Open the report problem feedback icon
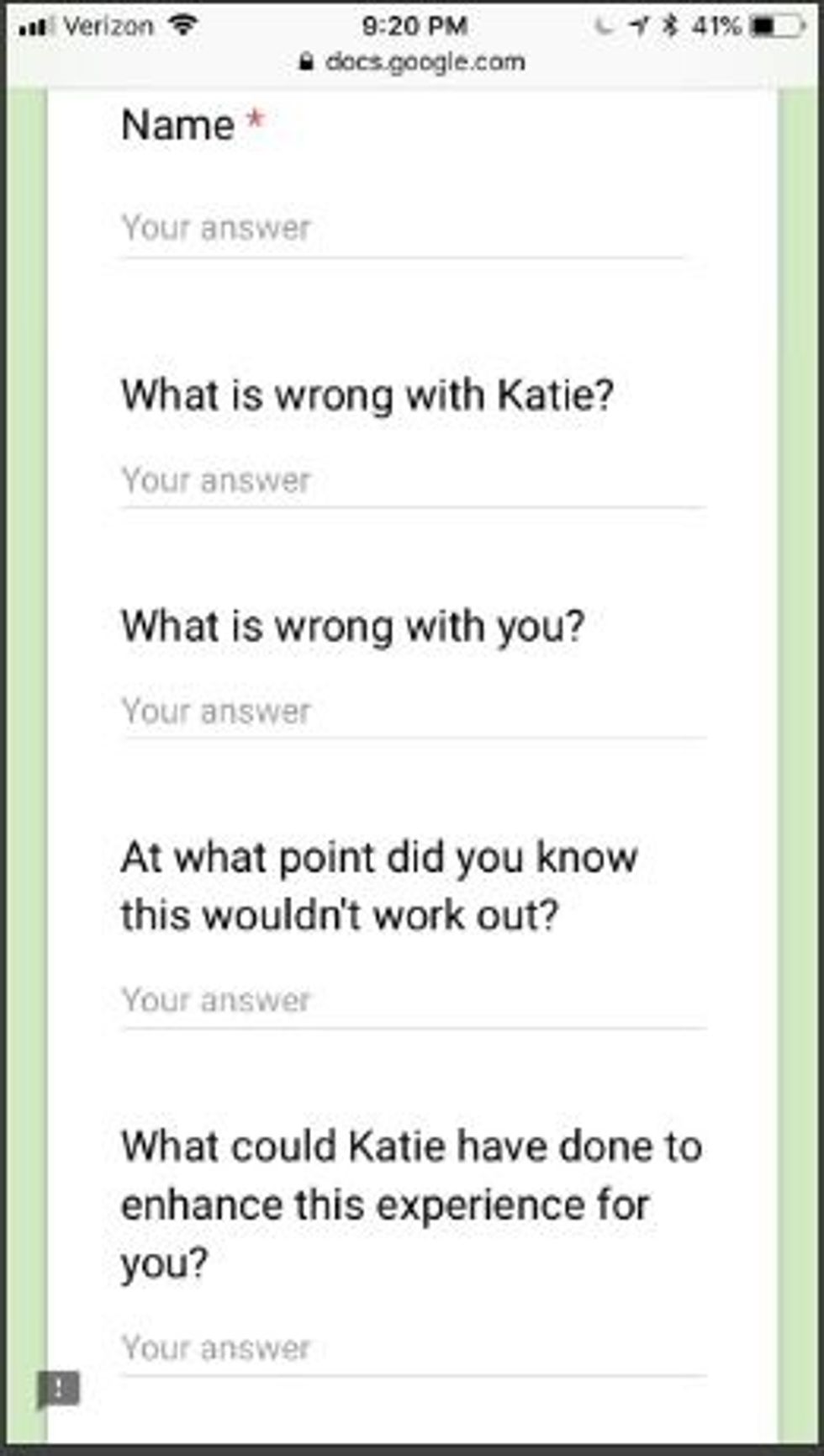The image size is (824, 1456). (57, 1390)
